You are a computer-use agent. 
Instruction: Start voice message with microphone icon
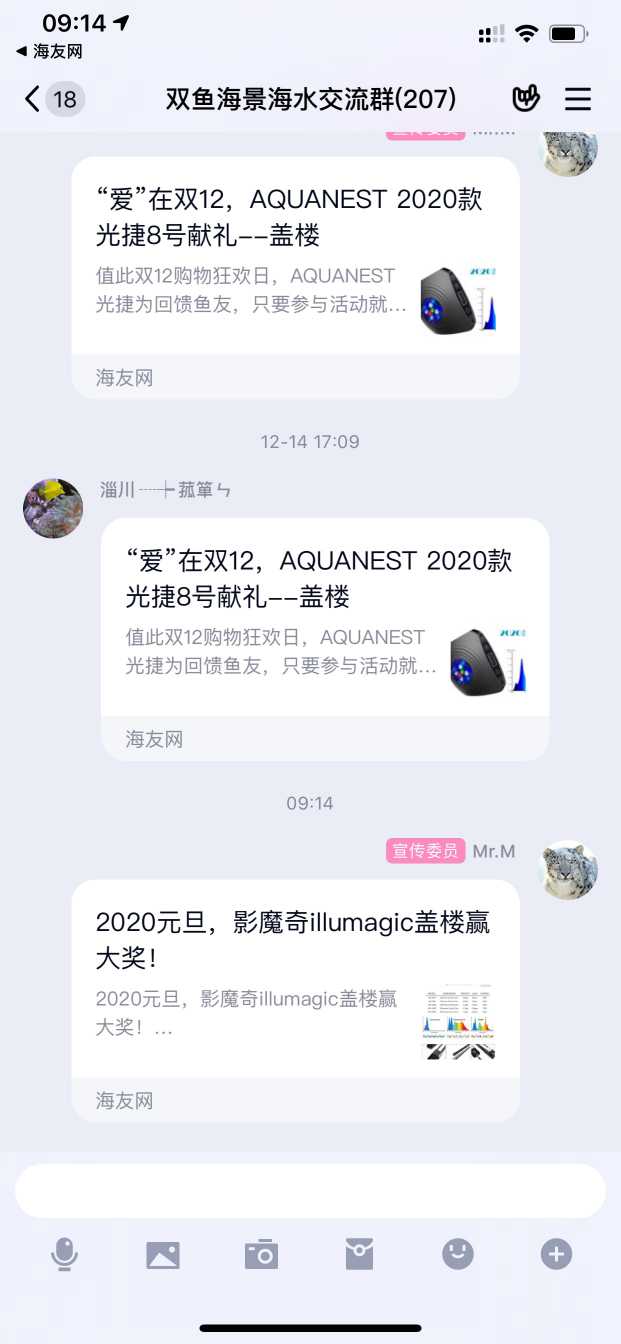coord(65,1254)
